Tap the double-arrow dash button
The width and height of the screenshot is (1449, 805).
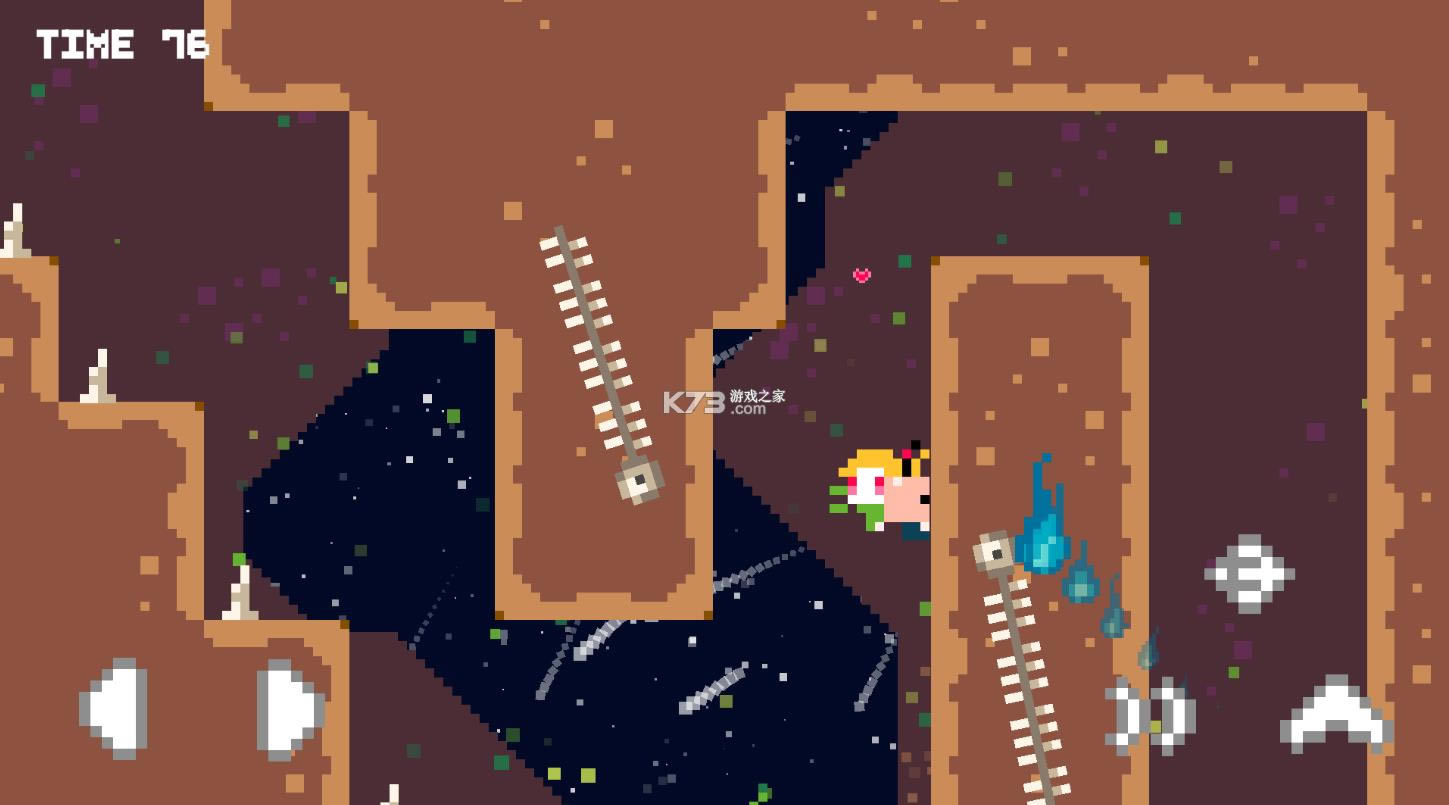[1151, 715]
